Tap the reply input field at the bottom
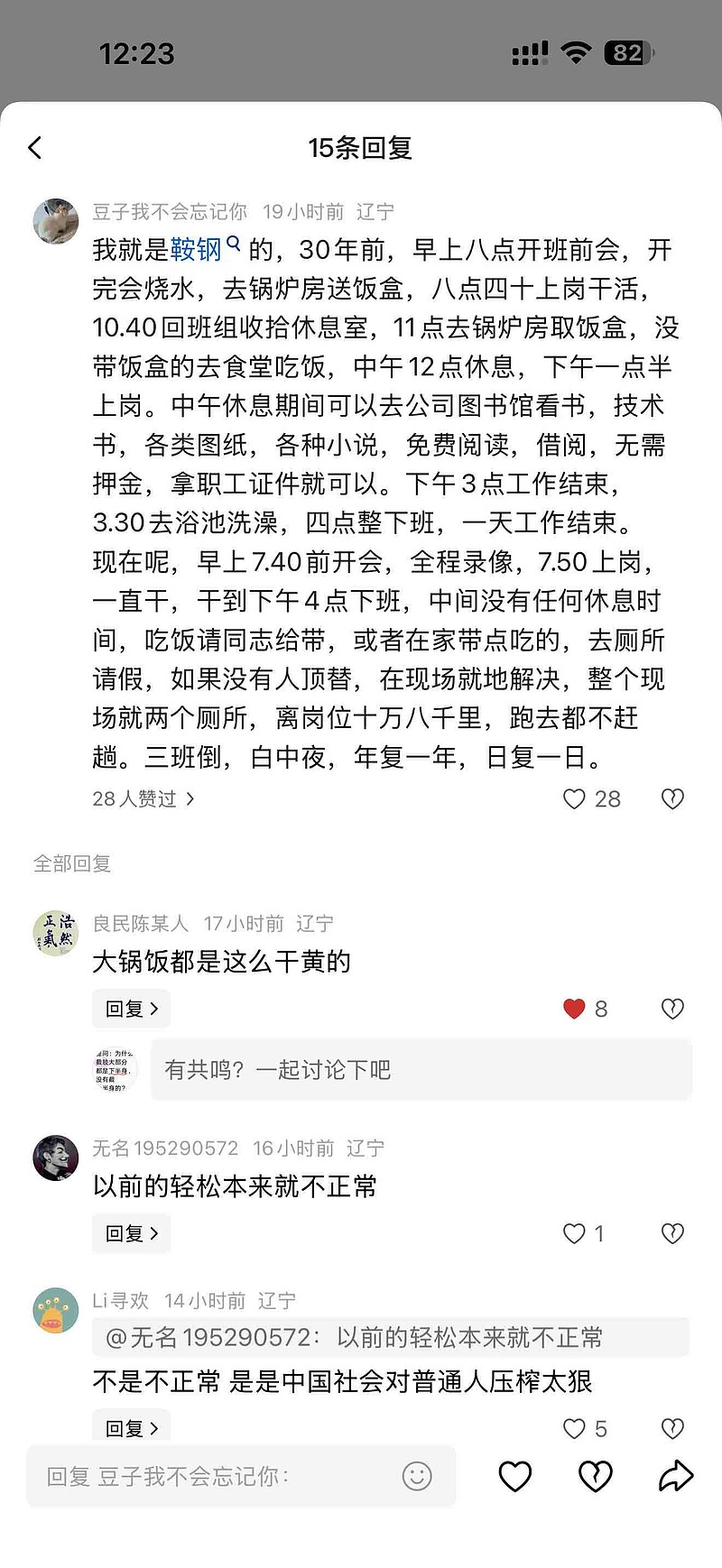 [226, 1475]
